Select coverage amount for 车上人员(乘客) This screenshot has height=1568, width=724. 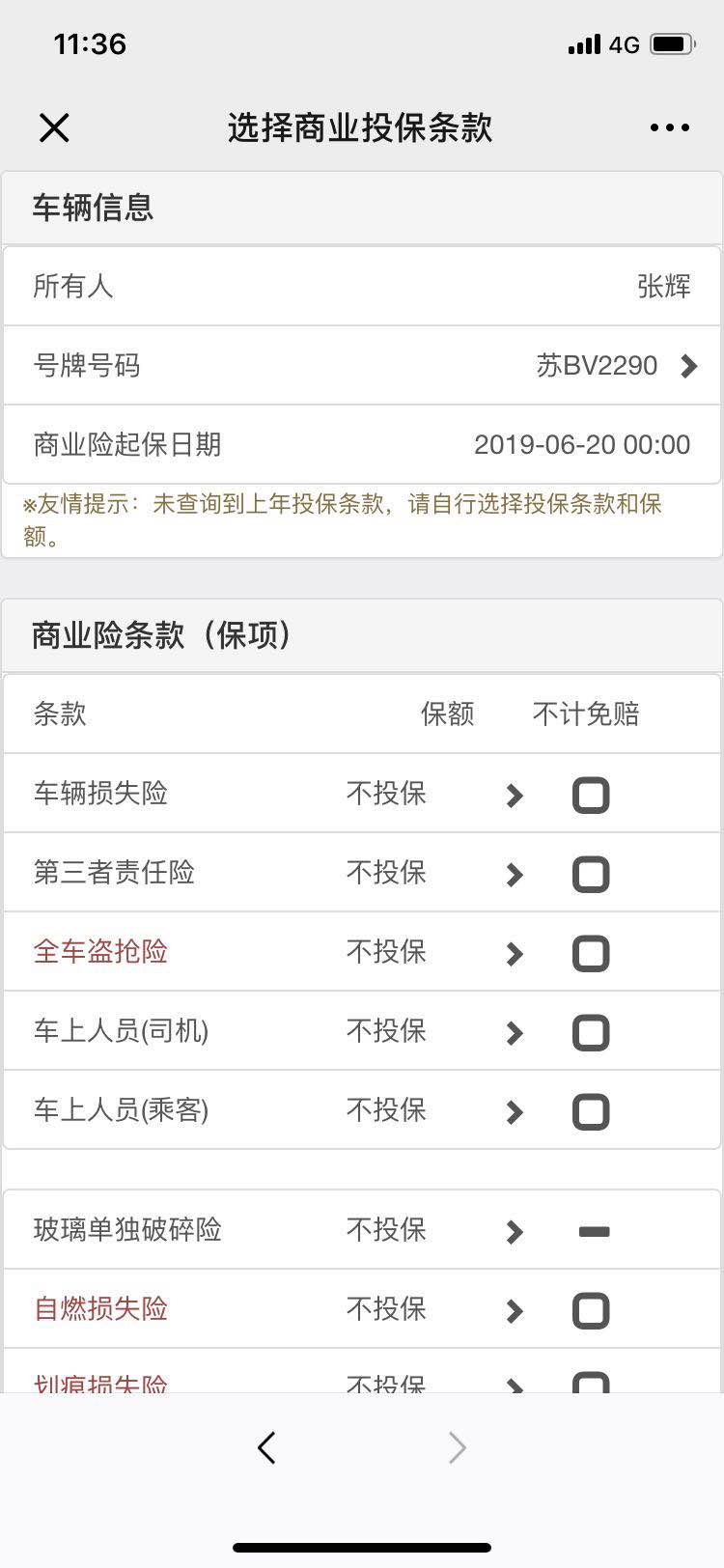click(x=432, y=1111)
